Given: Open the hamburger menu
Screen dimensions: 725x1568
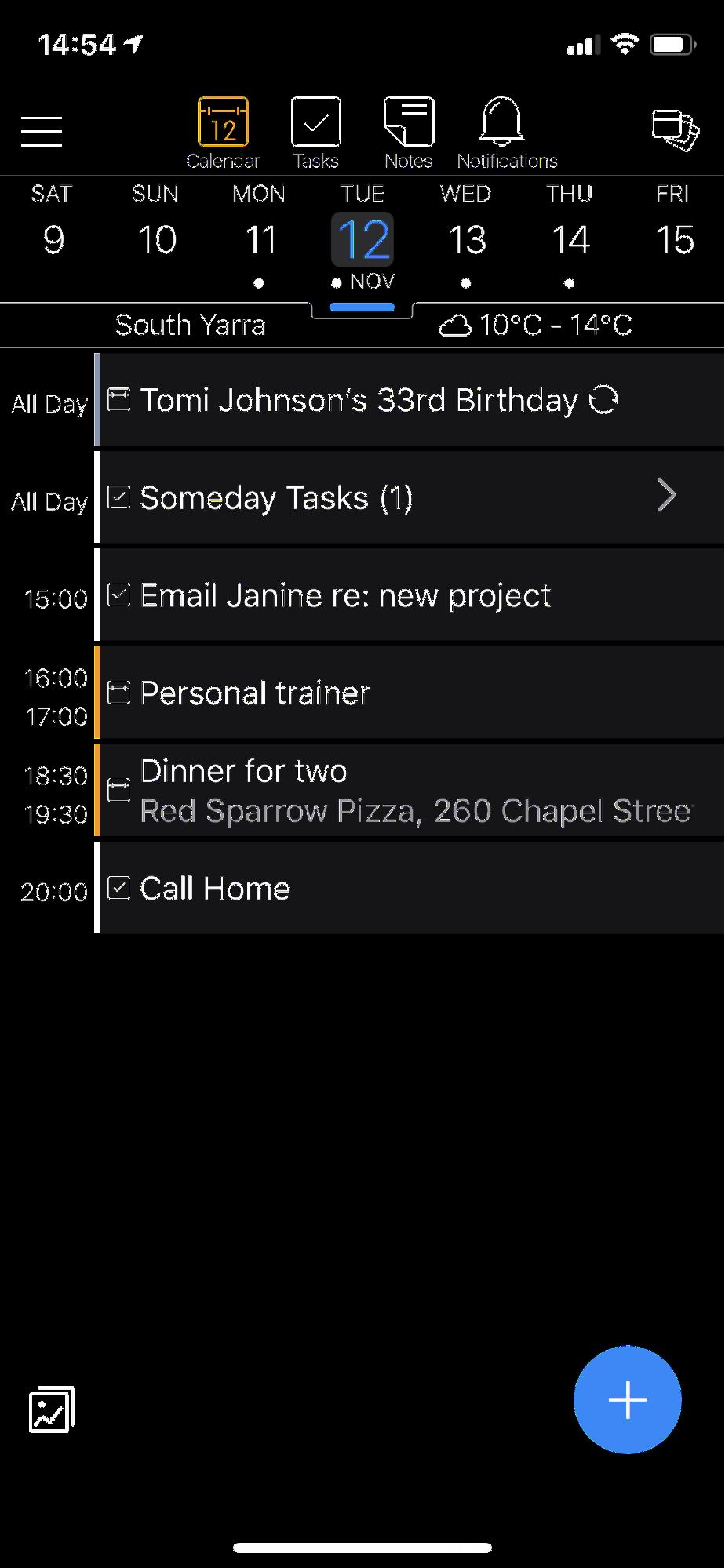Looking at the screenshot, I should coord(42,131).
